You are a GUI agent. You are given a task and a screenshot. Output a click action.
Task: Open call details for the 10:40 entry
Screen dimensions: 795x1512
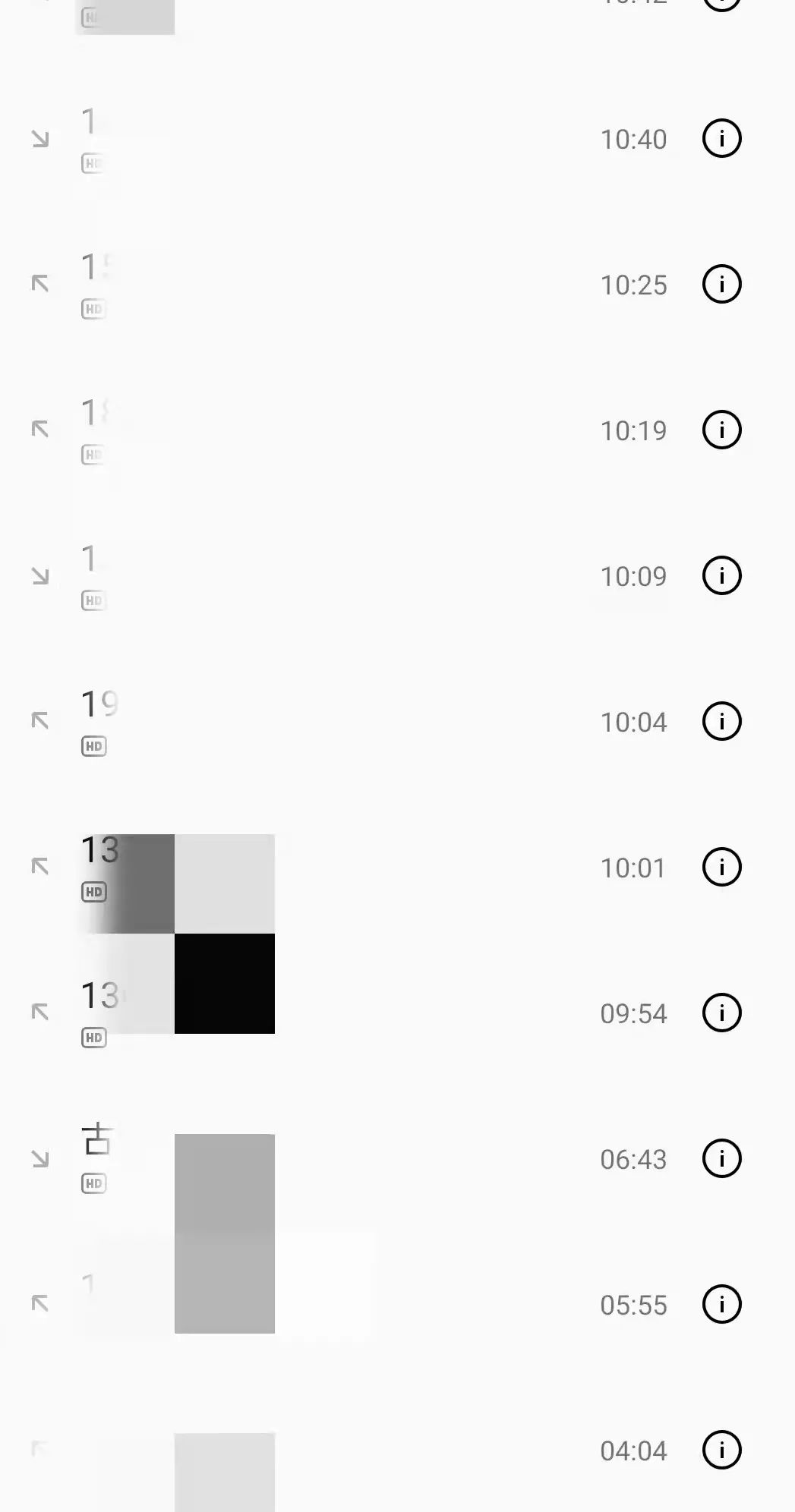pyautogui.click(x=721, y=138)
